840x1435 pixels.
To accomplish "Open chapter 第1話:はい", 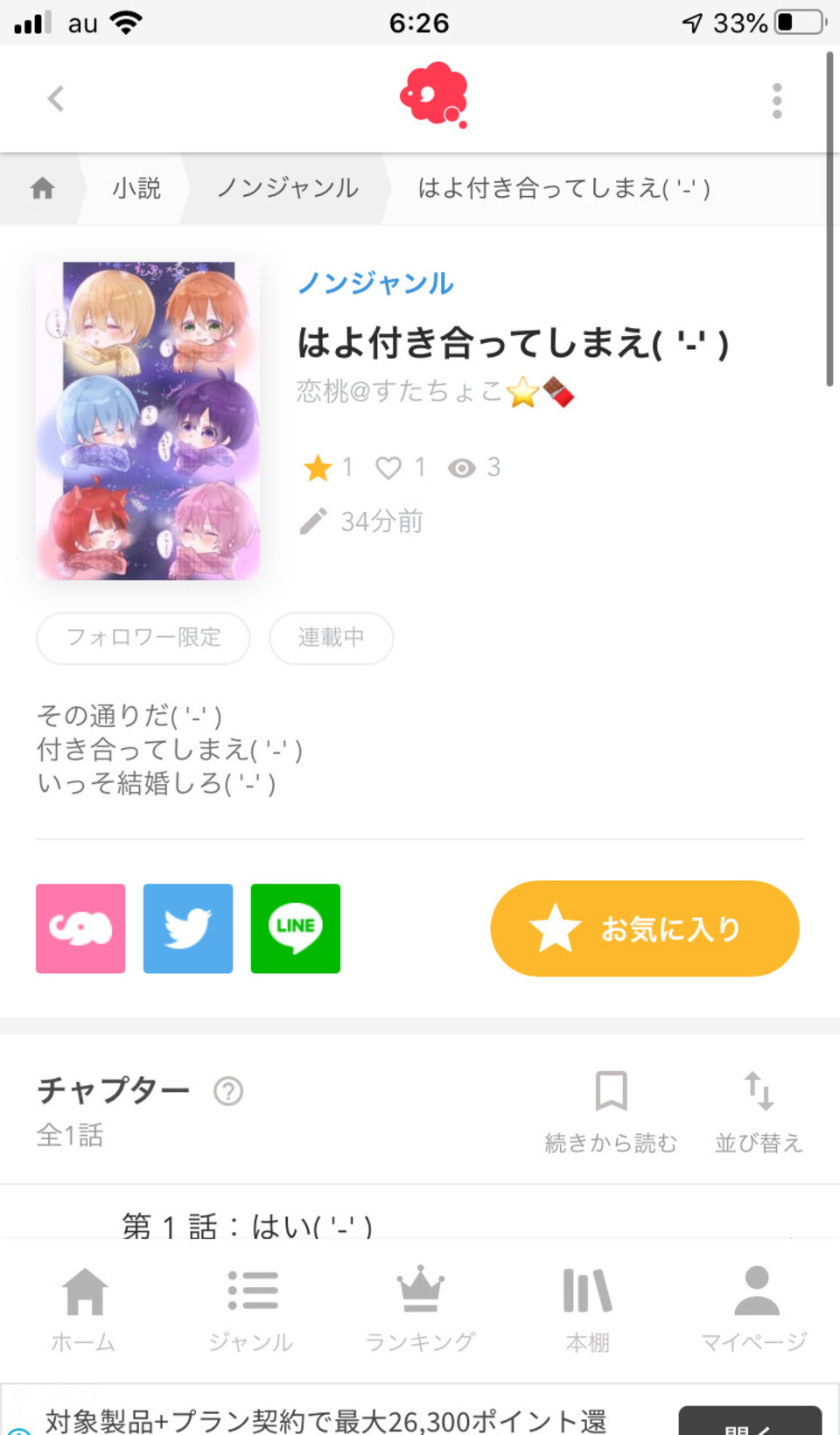I will tap(248, 1223).
